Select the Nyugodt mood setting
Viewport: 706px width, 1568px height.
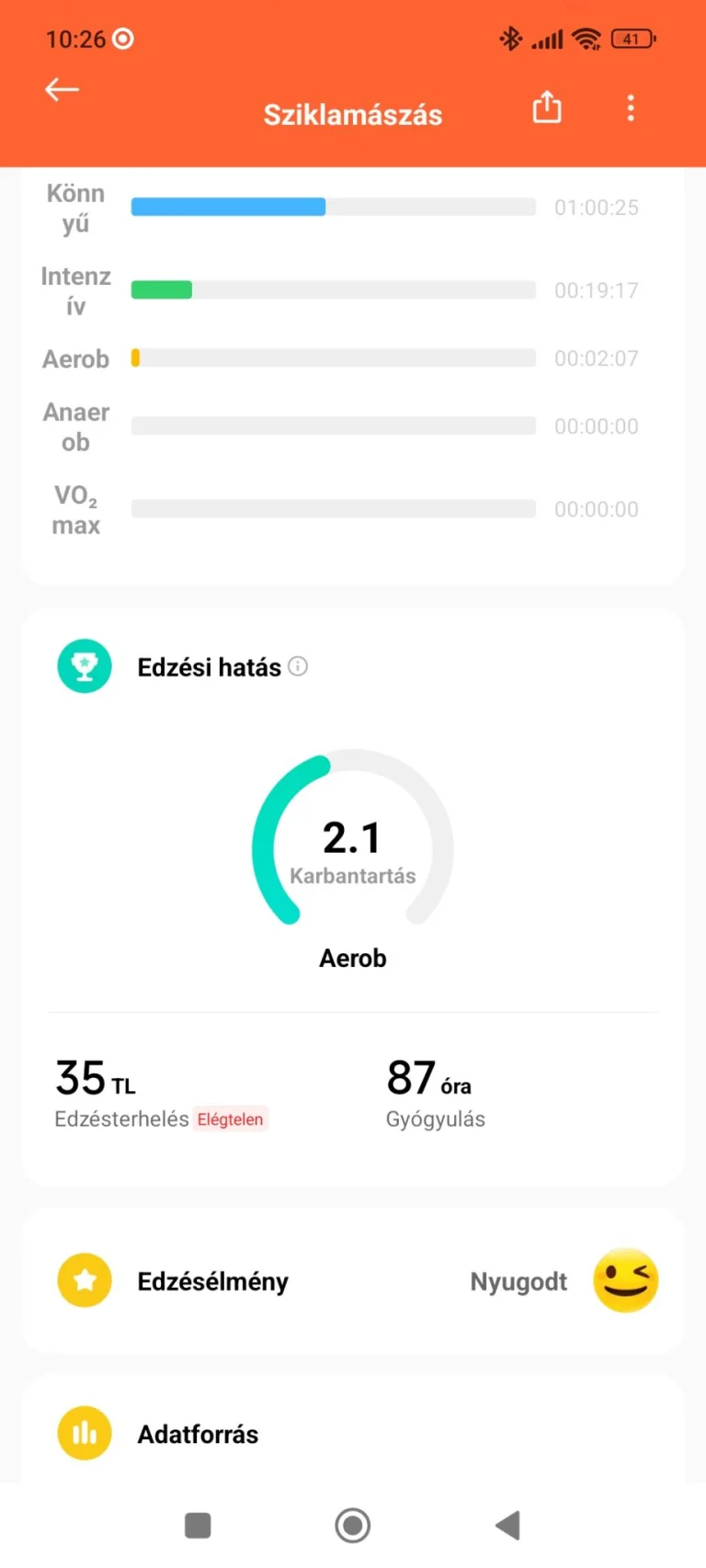(518, 1281)
